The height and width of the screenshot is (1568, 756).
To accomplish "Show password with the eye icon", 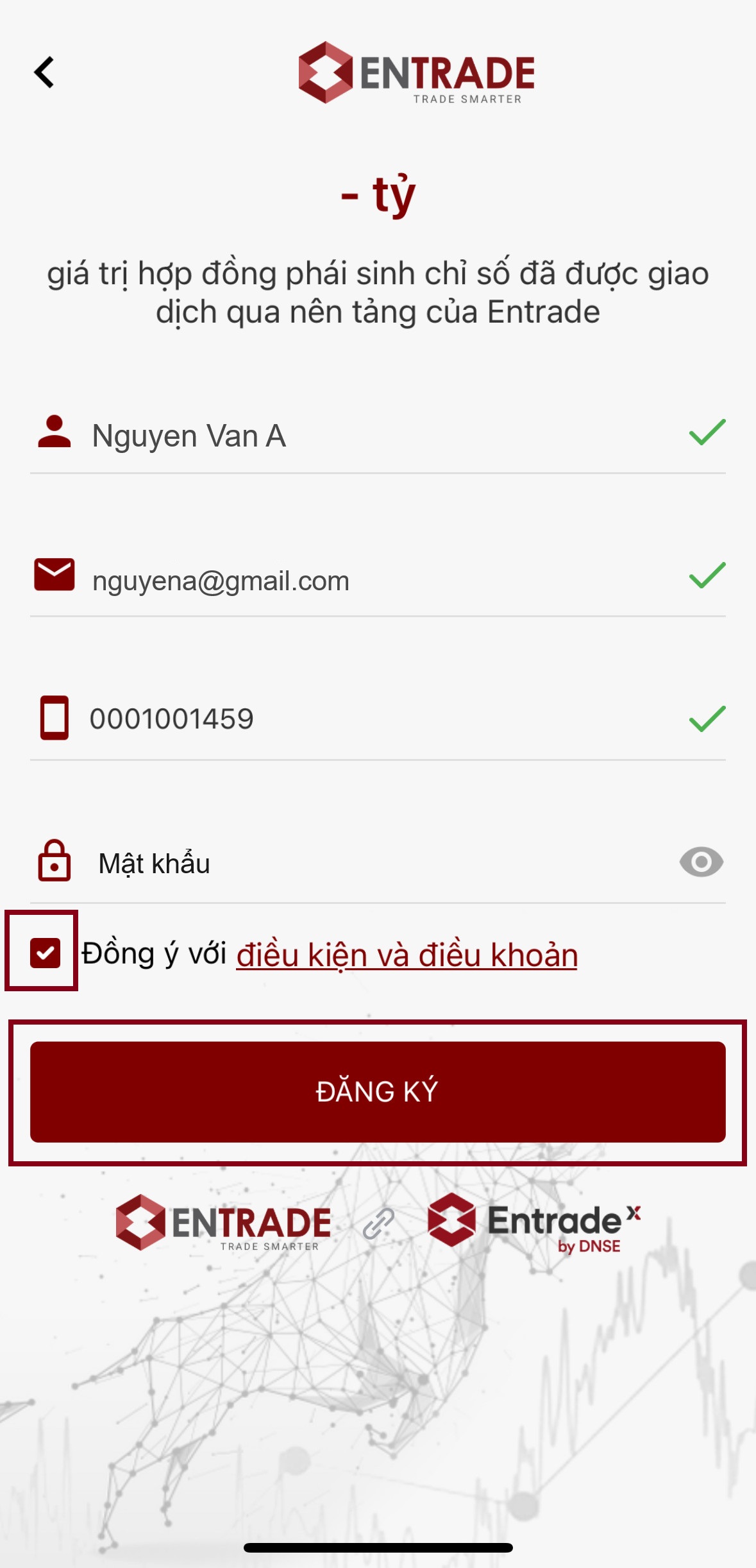I will (x=701, y=862).
